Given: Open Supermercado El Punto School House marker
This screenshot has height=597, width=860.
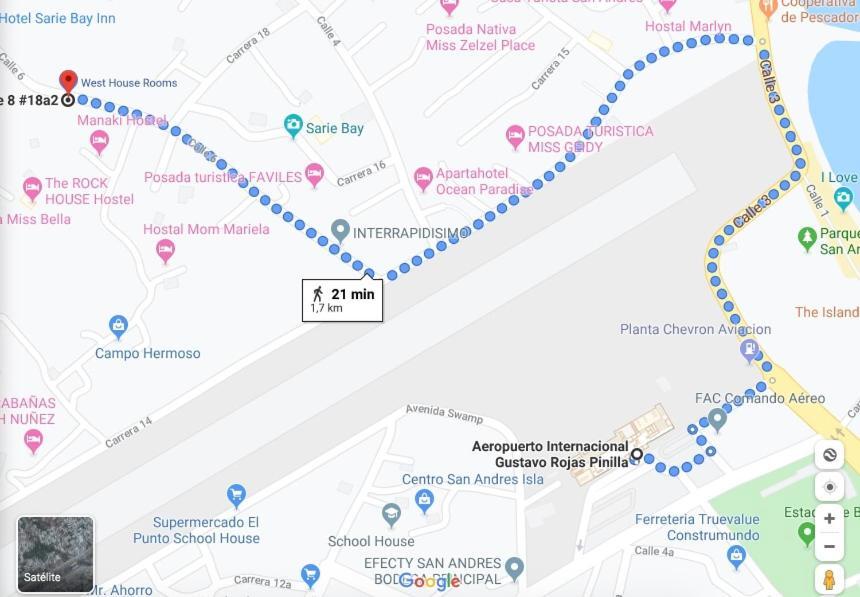Looking at the screenshot, I should tap(237, 495).
